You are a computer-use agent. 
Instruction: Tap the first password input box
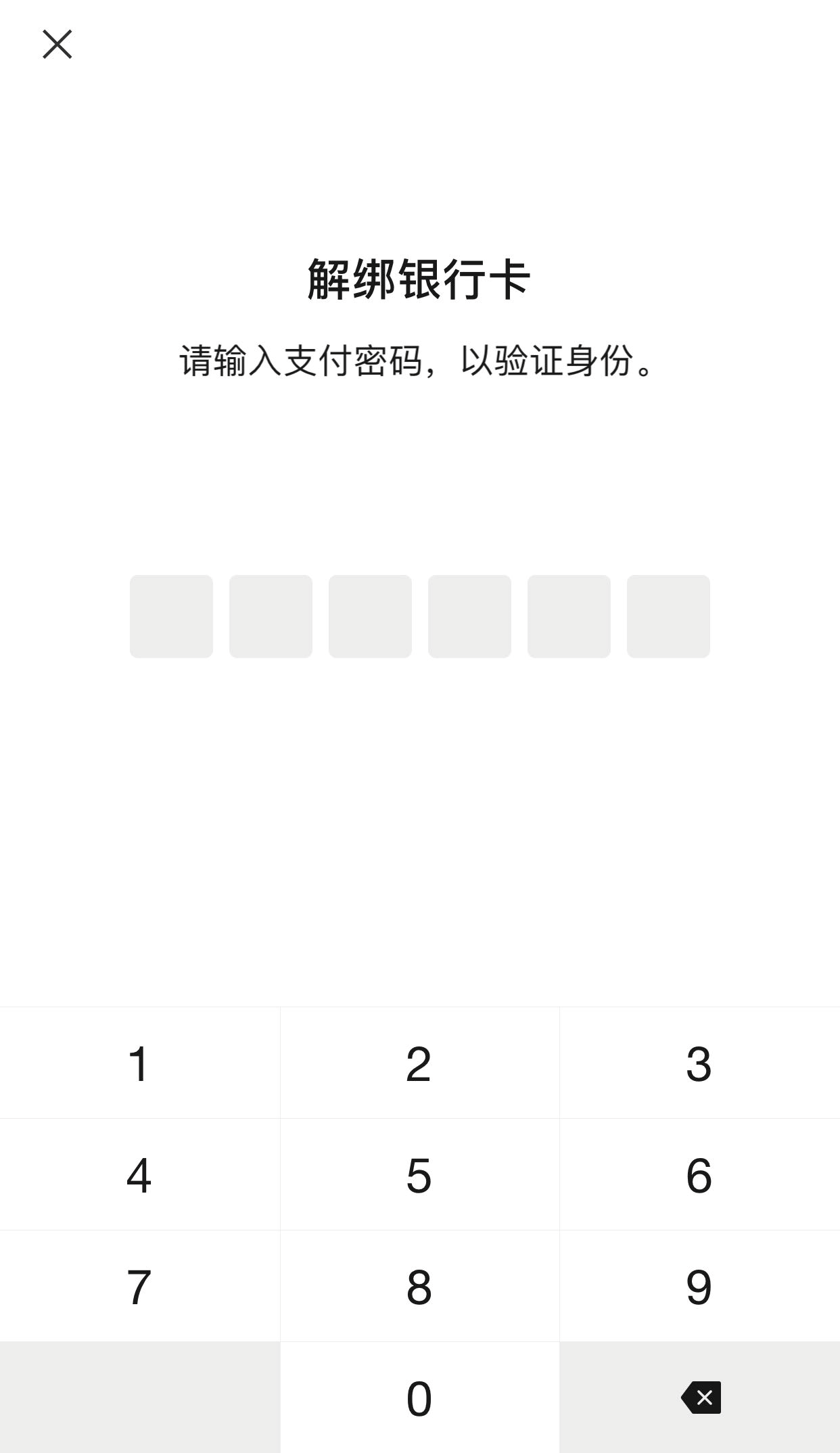pos(171,616)
